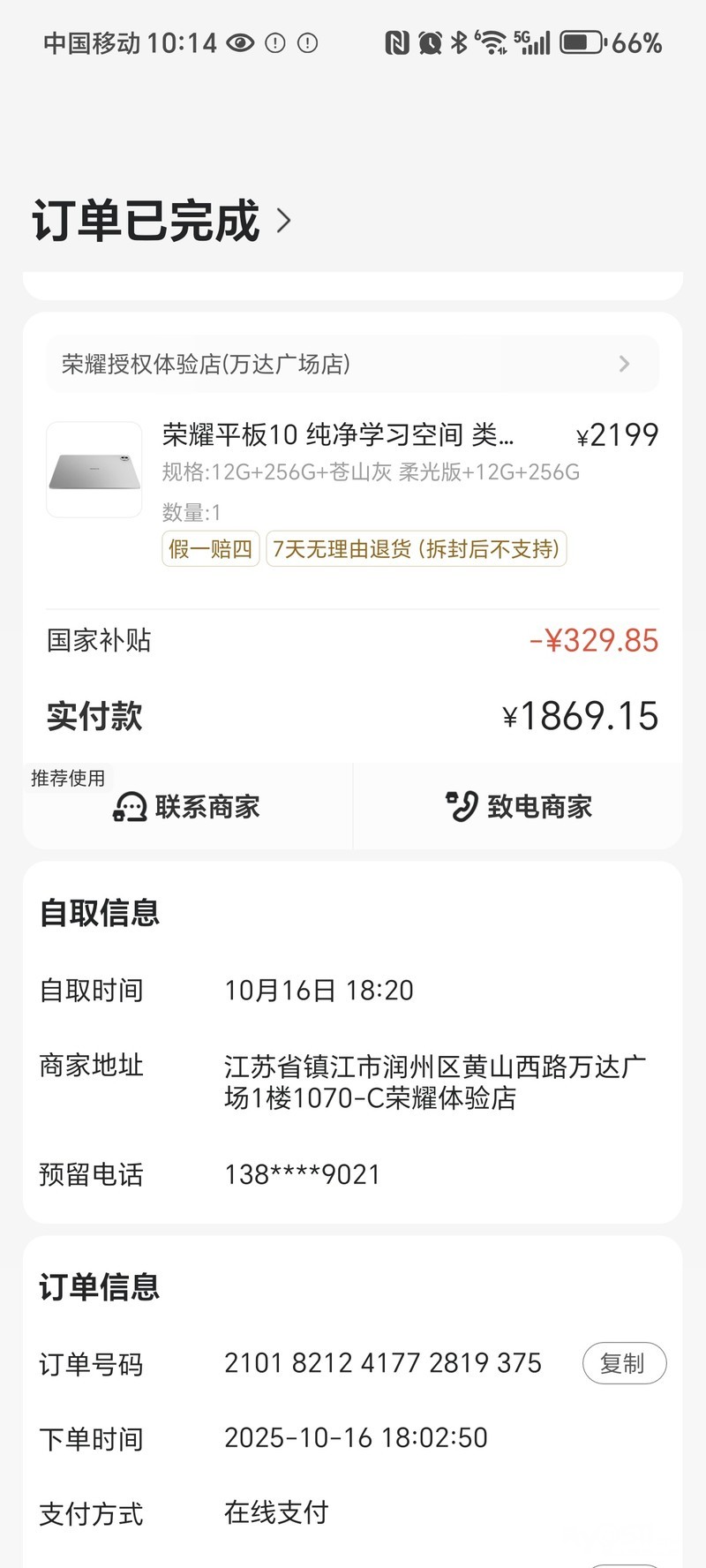Copy the order number with 复制
Screen dimensions: 706x1568
[x=623, y=1363]
